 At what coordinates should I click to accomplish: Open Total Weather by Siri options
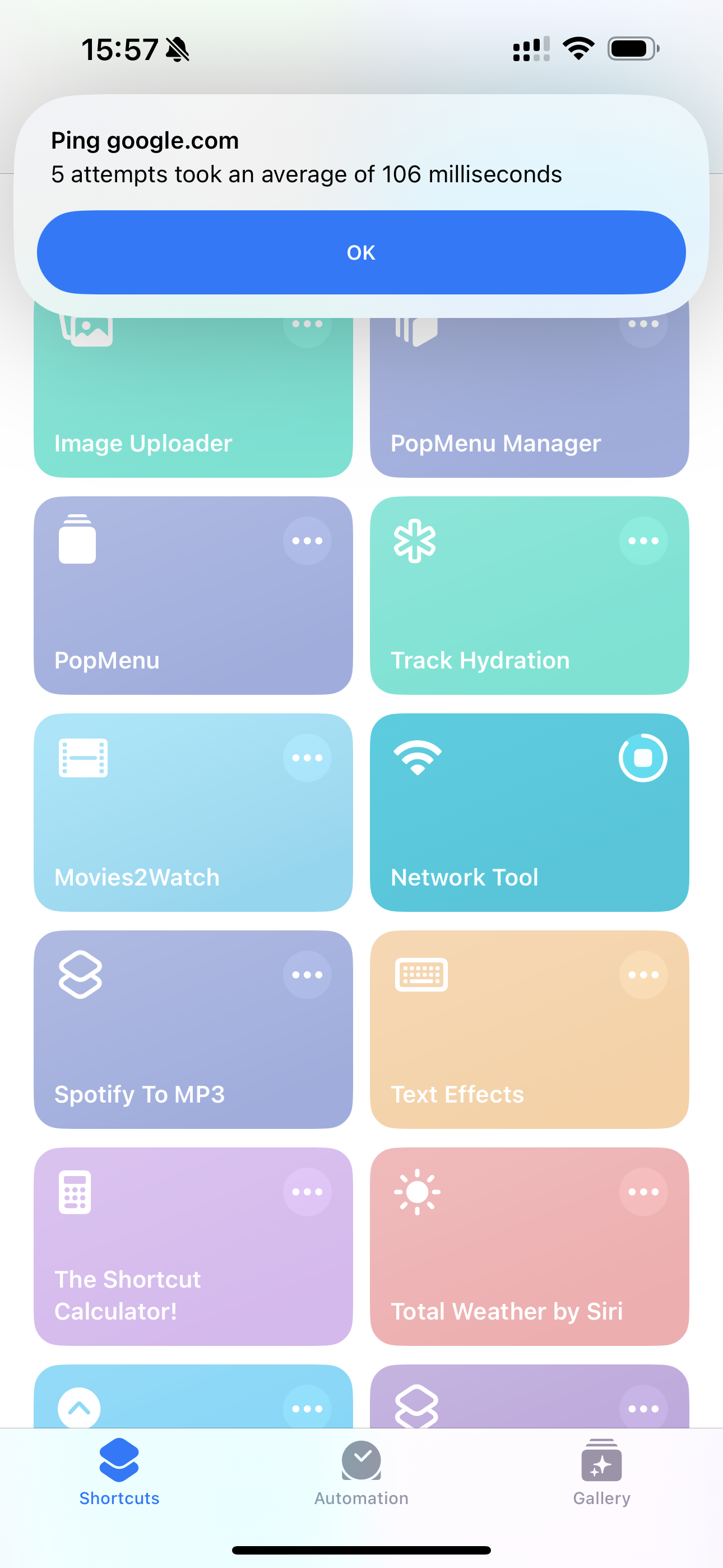(x=643, y=1192)
